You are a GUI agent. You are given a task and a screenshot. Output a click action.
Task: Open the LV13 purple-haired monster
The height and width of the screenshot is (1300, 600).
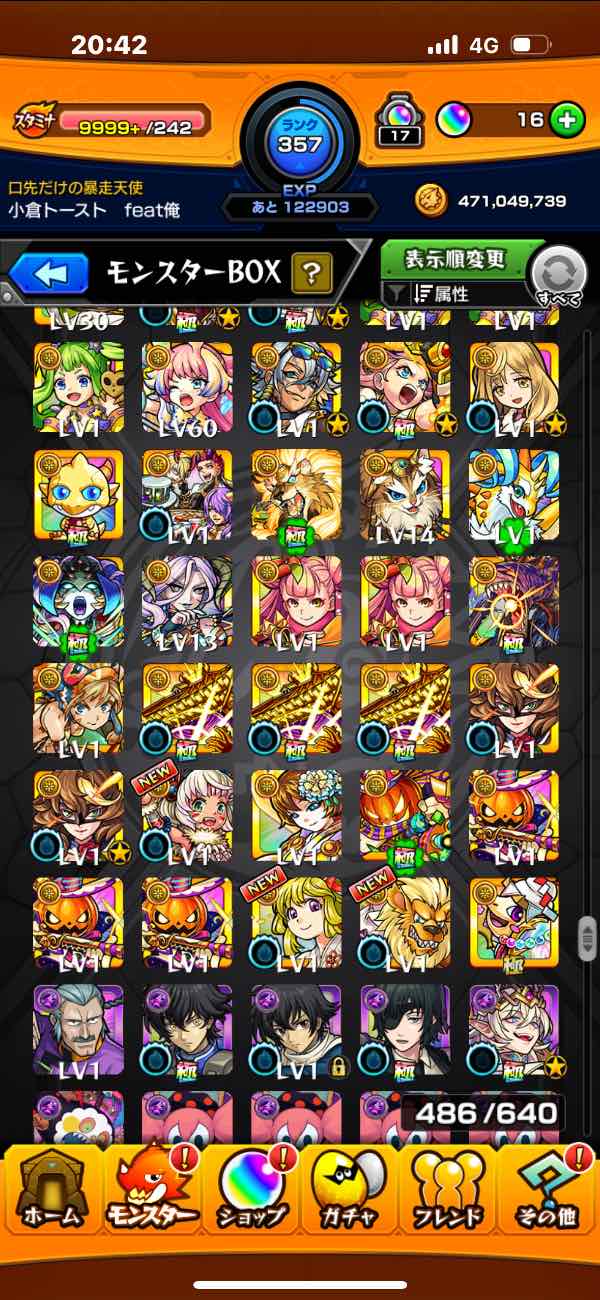pyautogui.click(x=187, y=602)
